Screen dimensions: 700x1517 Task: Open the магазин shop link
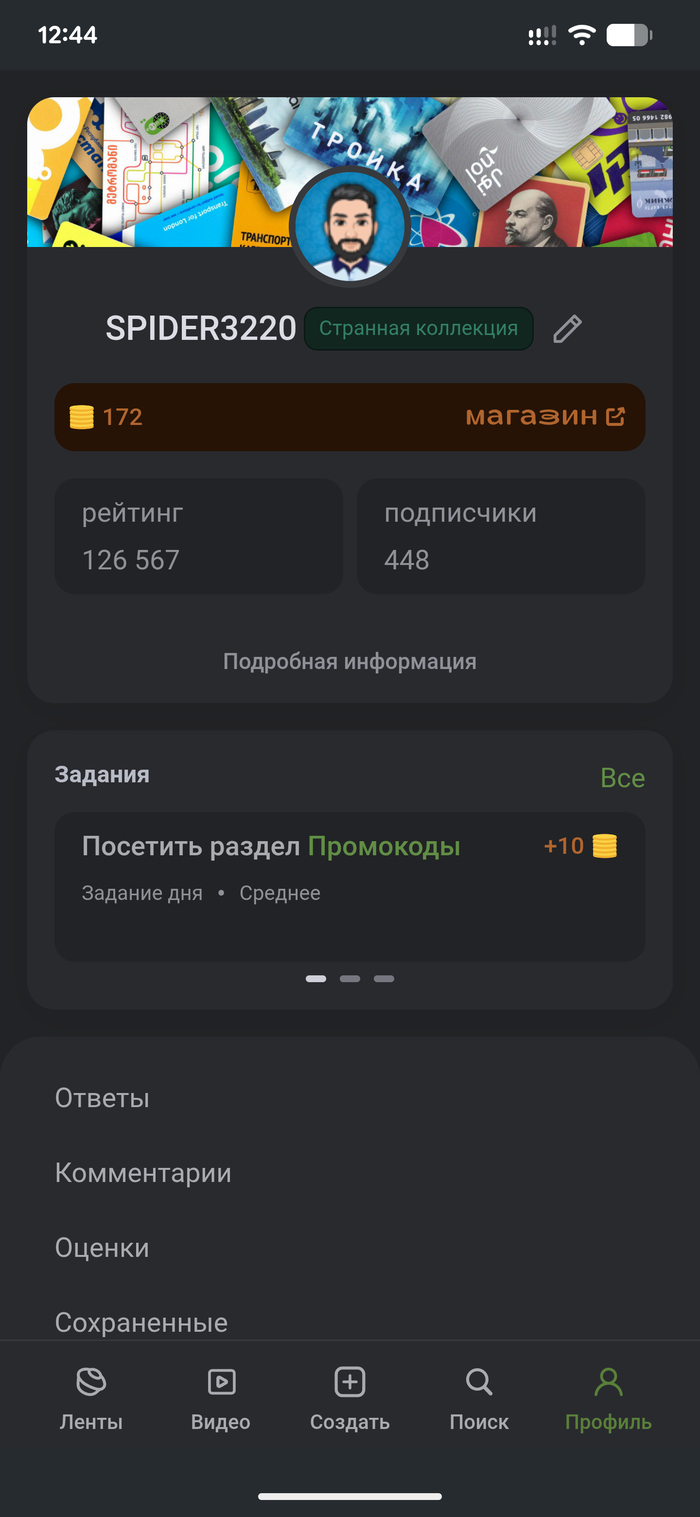point(545,417)
